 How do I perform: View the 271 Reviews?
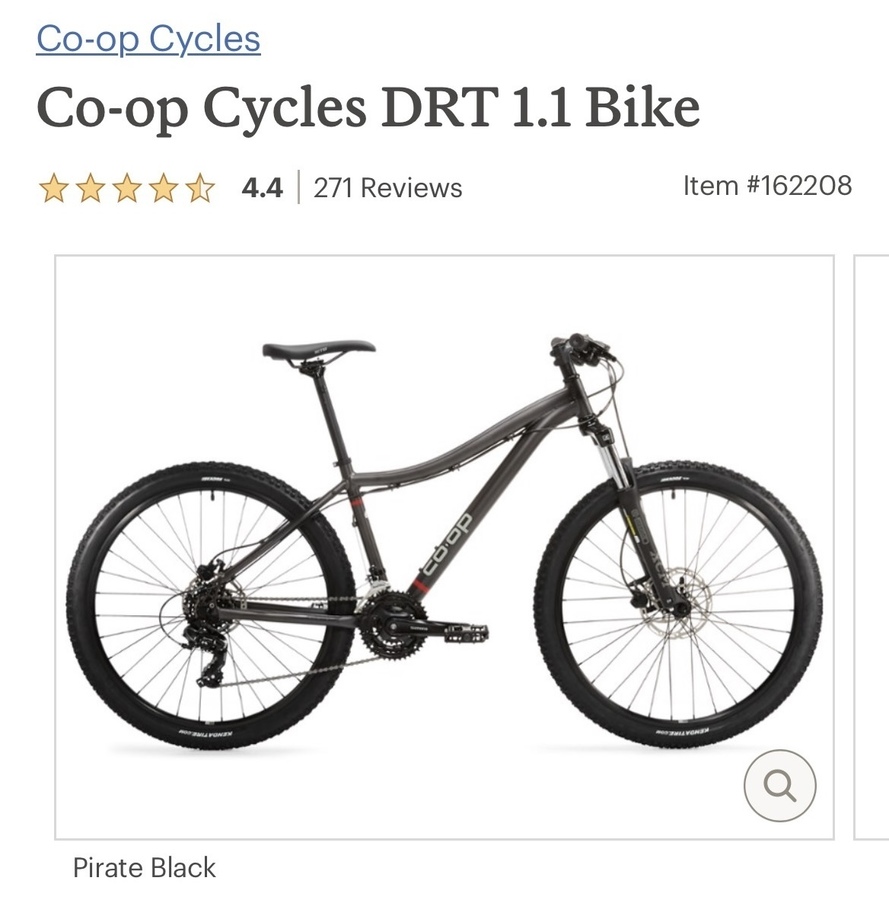[386, 187]
